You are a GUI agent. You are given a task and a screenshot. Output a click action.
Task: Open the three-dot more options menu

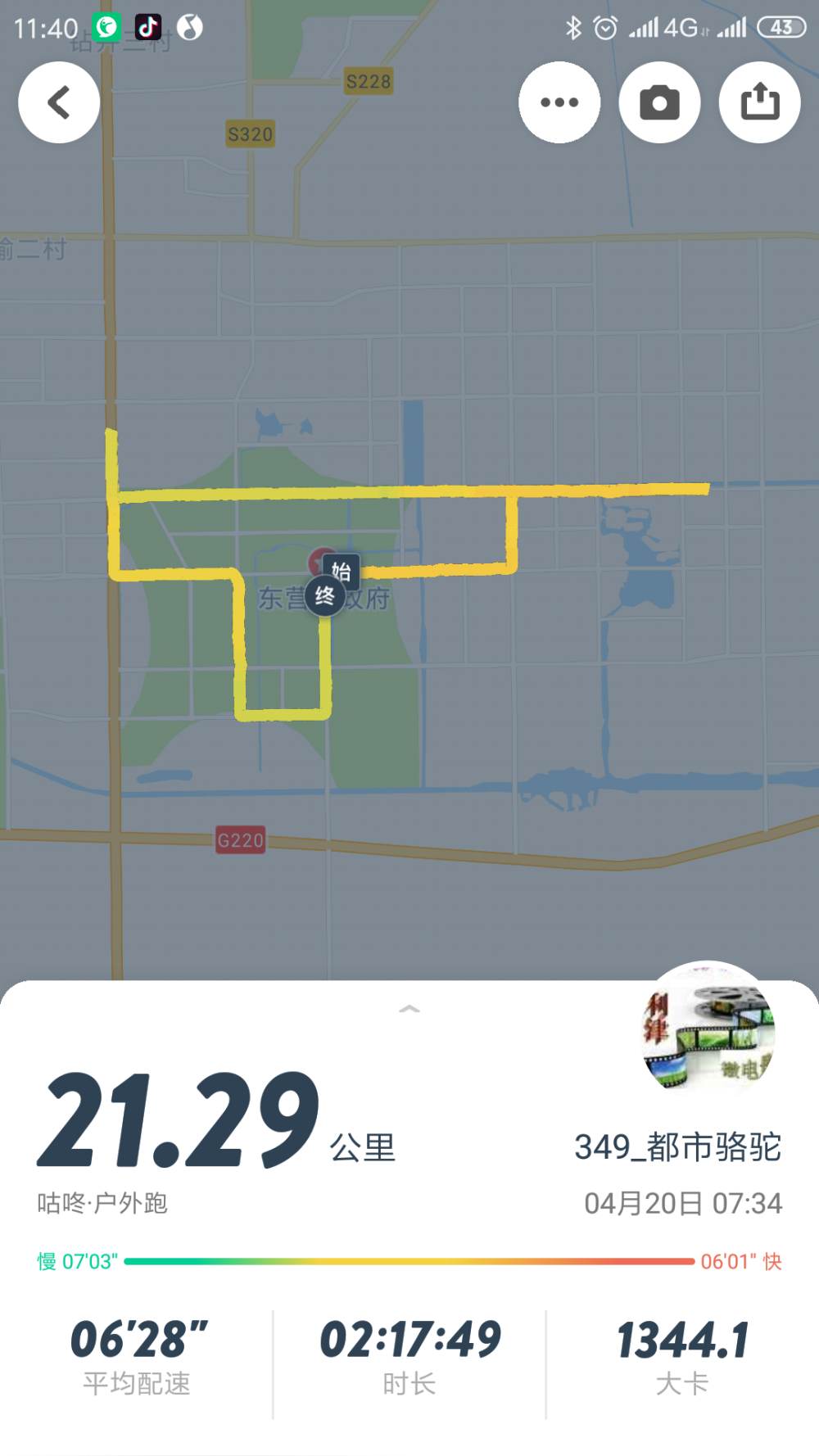click(x=559, y=102)
